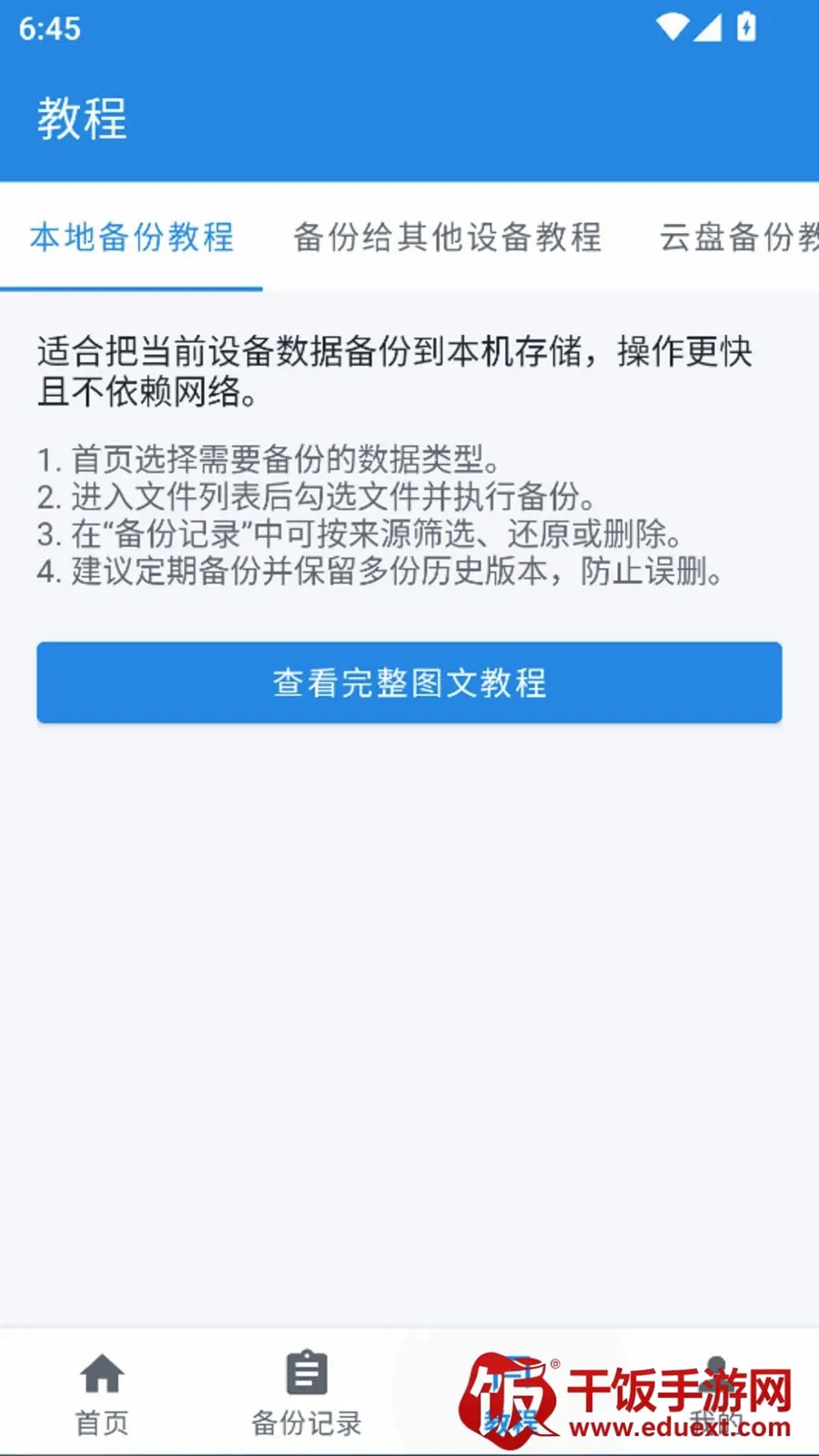Screen dimensions: 819x1456
Task: Open the 备份给其他设备教程 tab
Action: coord(447,238)
